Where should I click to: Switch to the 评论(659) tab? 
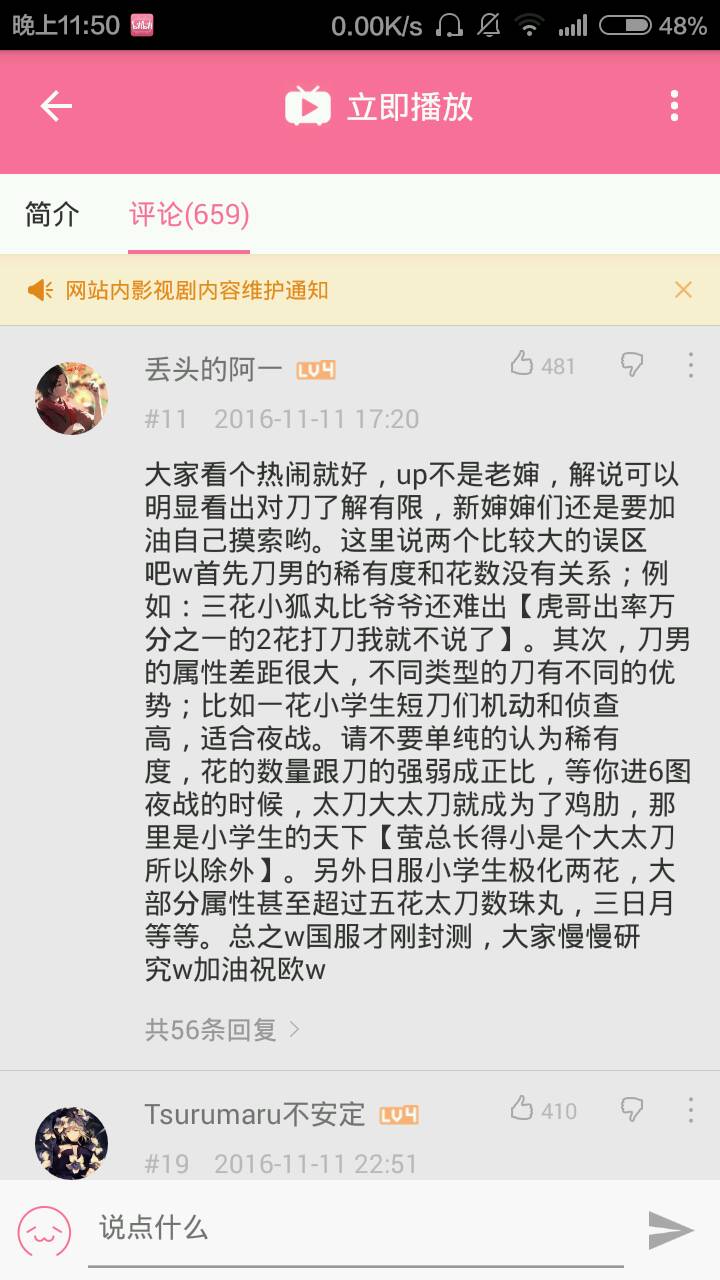tap(189, 214)
